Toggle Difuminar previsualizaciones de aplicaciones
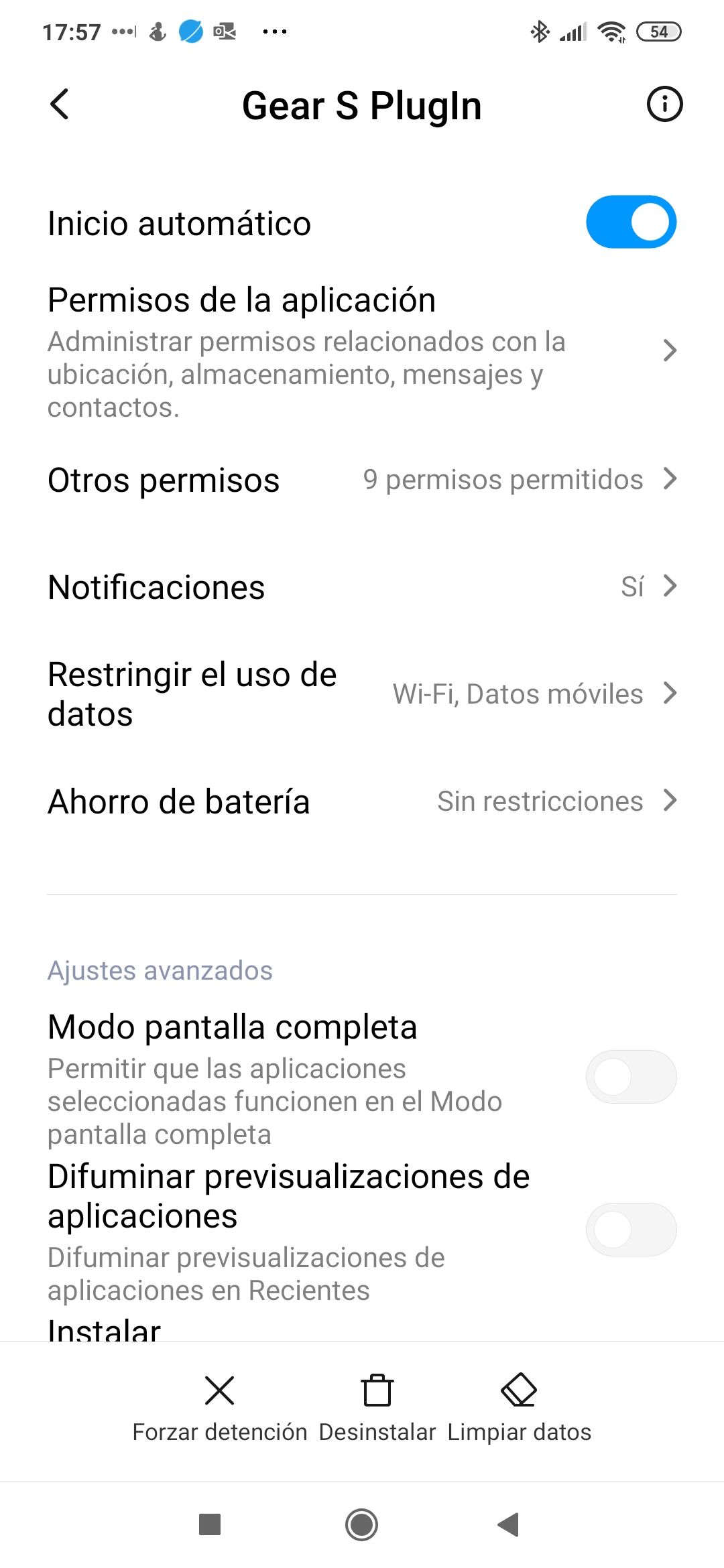Screen dimensions: 724x1568 (631, 1230)
